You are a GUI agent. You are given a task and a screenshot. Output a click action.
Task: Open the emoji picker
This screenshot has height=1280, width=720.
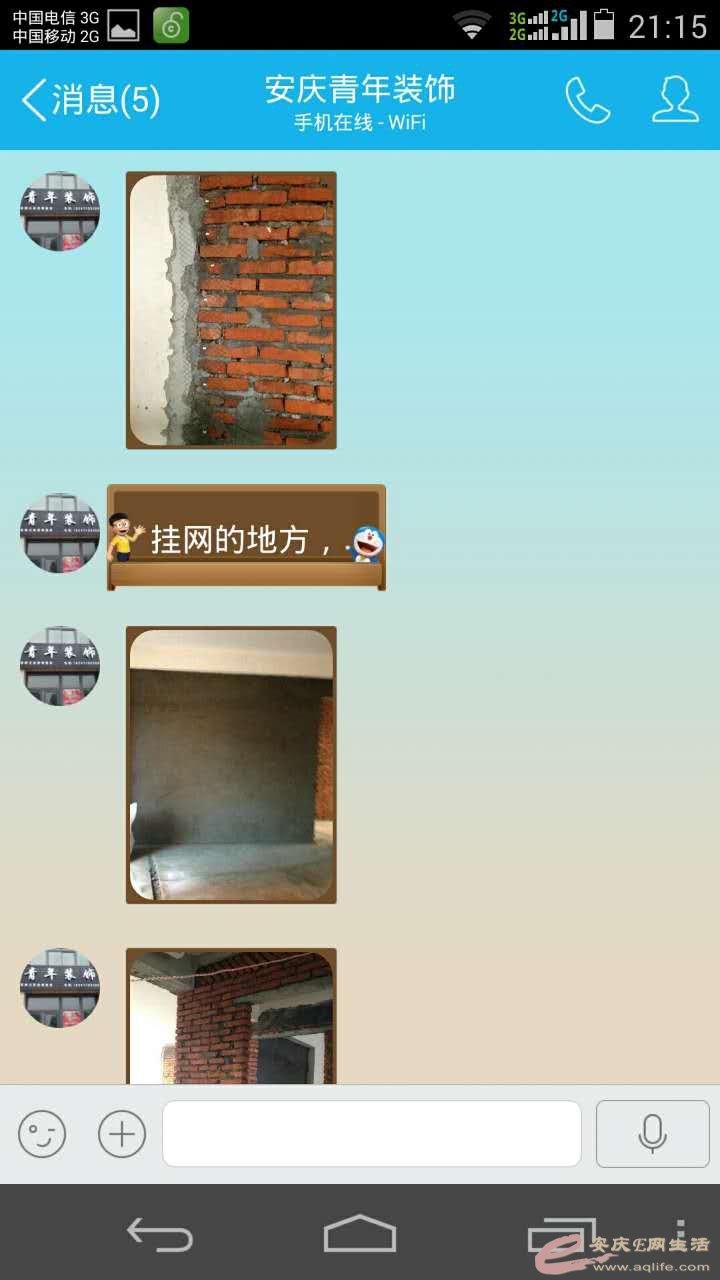point(42,1134)
